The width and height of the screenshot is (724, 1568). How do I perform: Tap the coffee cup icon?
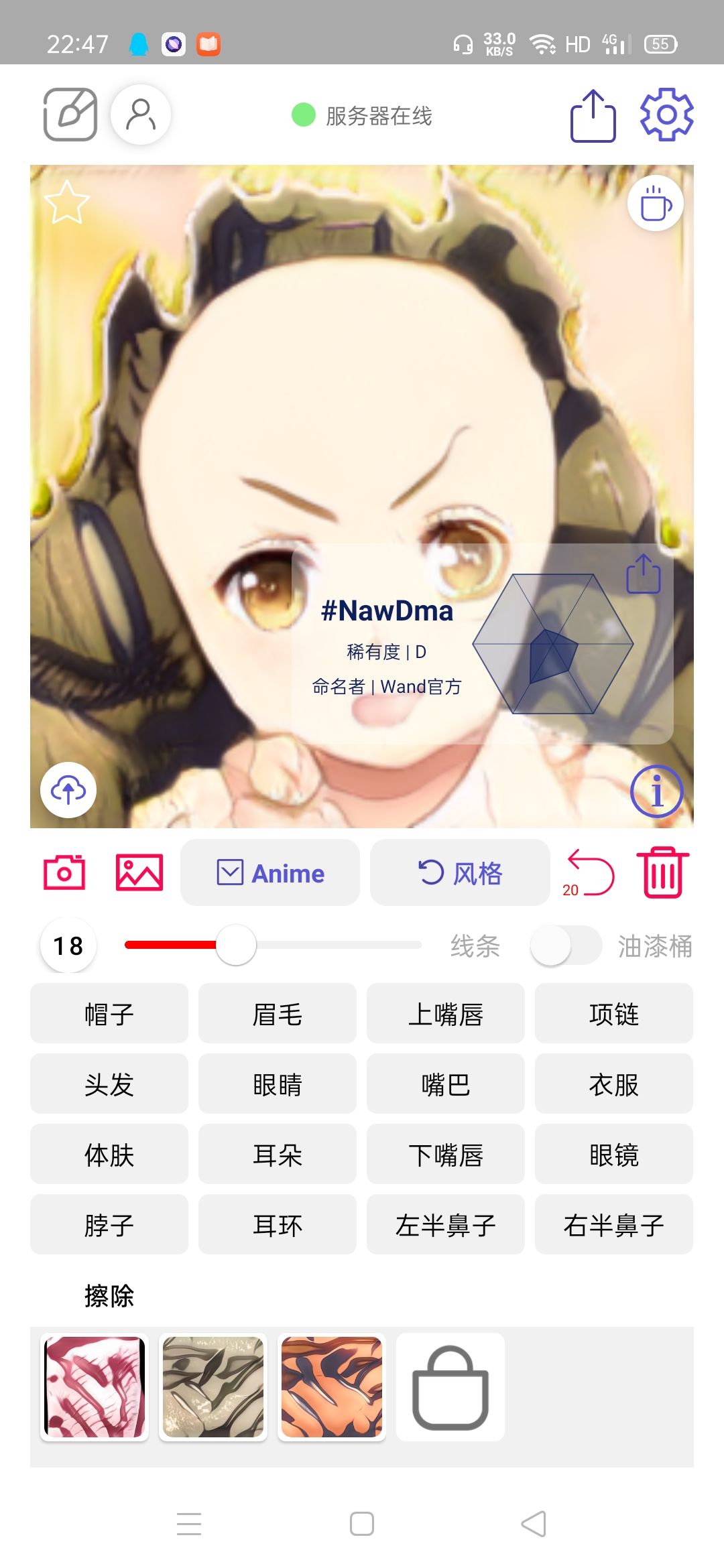coord(656,203)
